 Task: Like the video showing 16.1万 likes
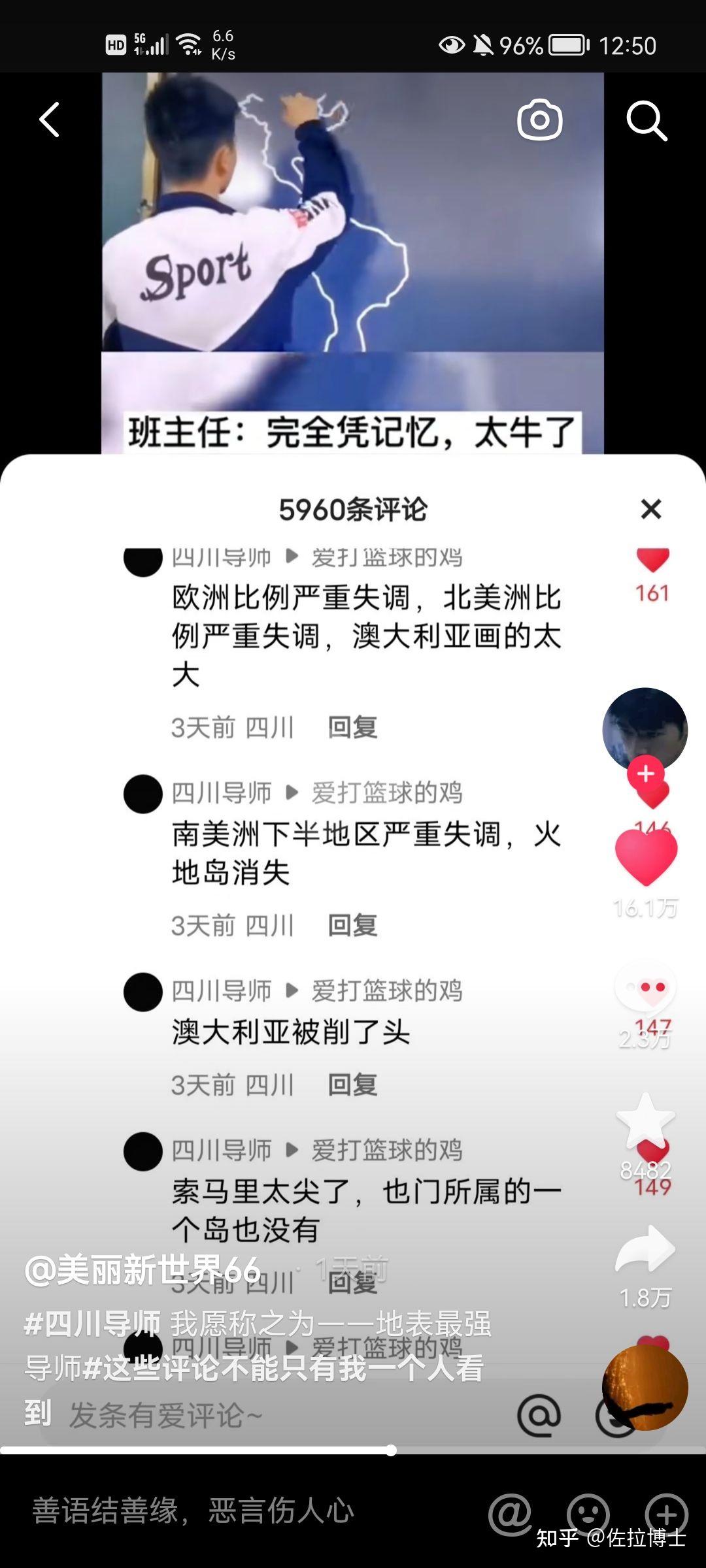tap(646, 857)
